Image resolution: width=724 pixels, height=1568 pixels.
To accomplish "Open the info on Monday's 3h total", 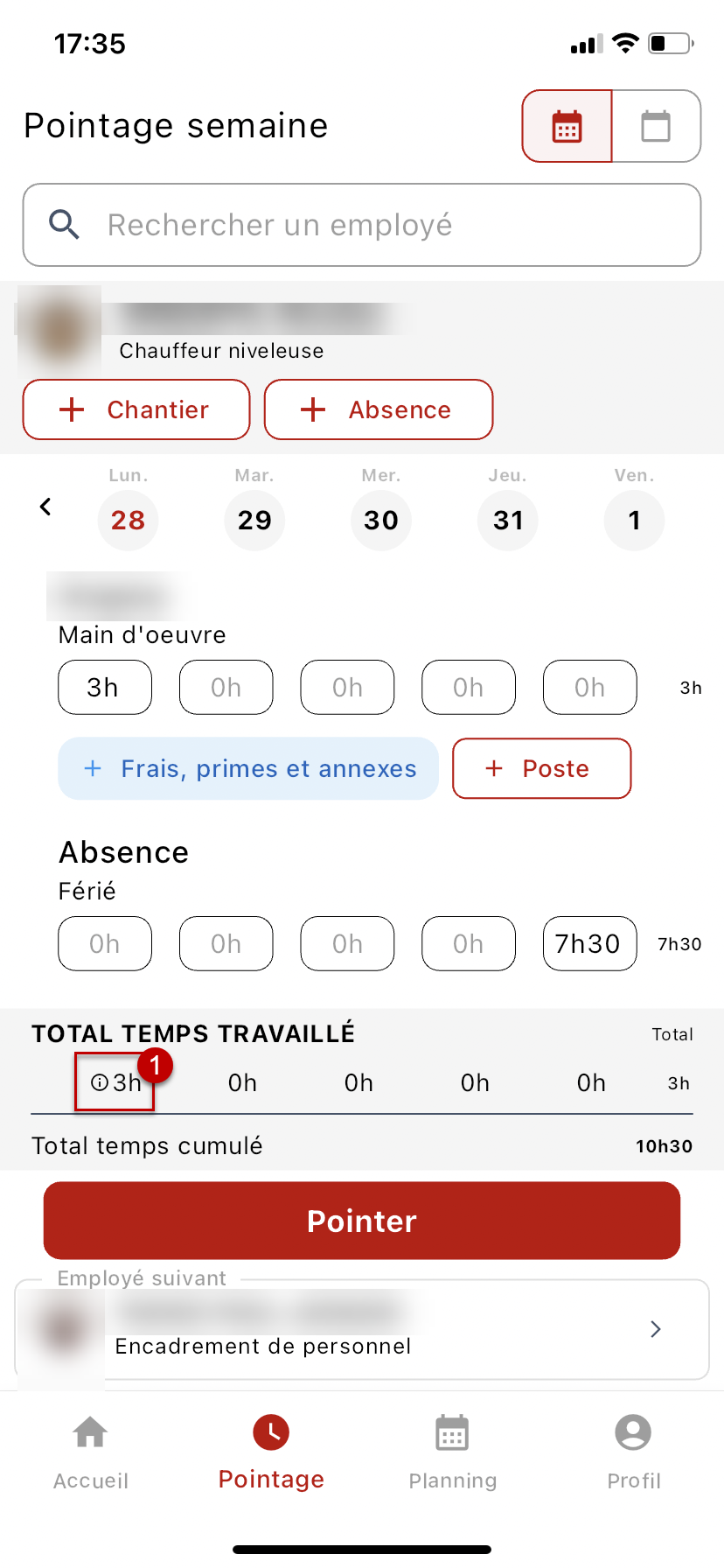I will point(100,1082).
